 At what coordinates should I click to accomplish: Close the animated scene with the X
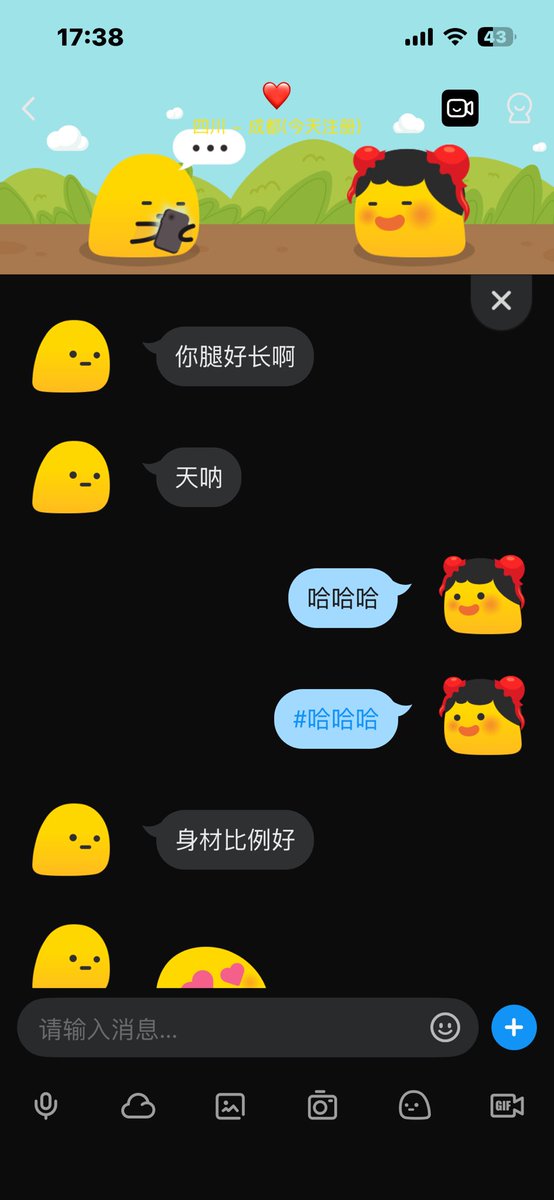click(x=501, y=300)
